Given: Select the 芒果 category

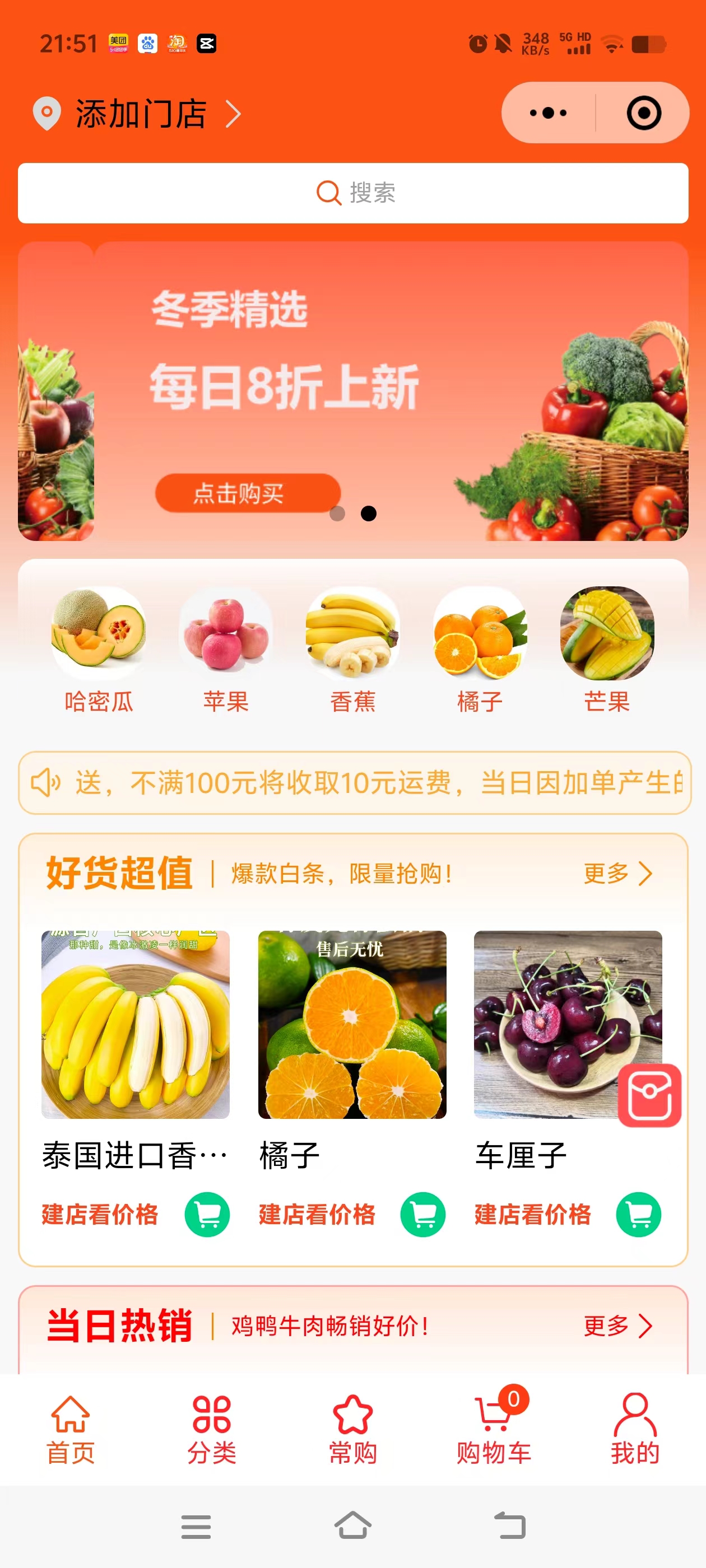Looking at the screenshot, I should pos(607,649).
